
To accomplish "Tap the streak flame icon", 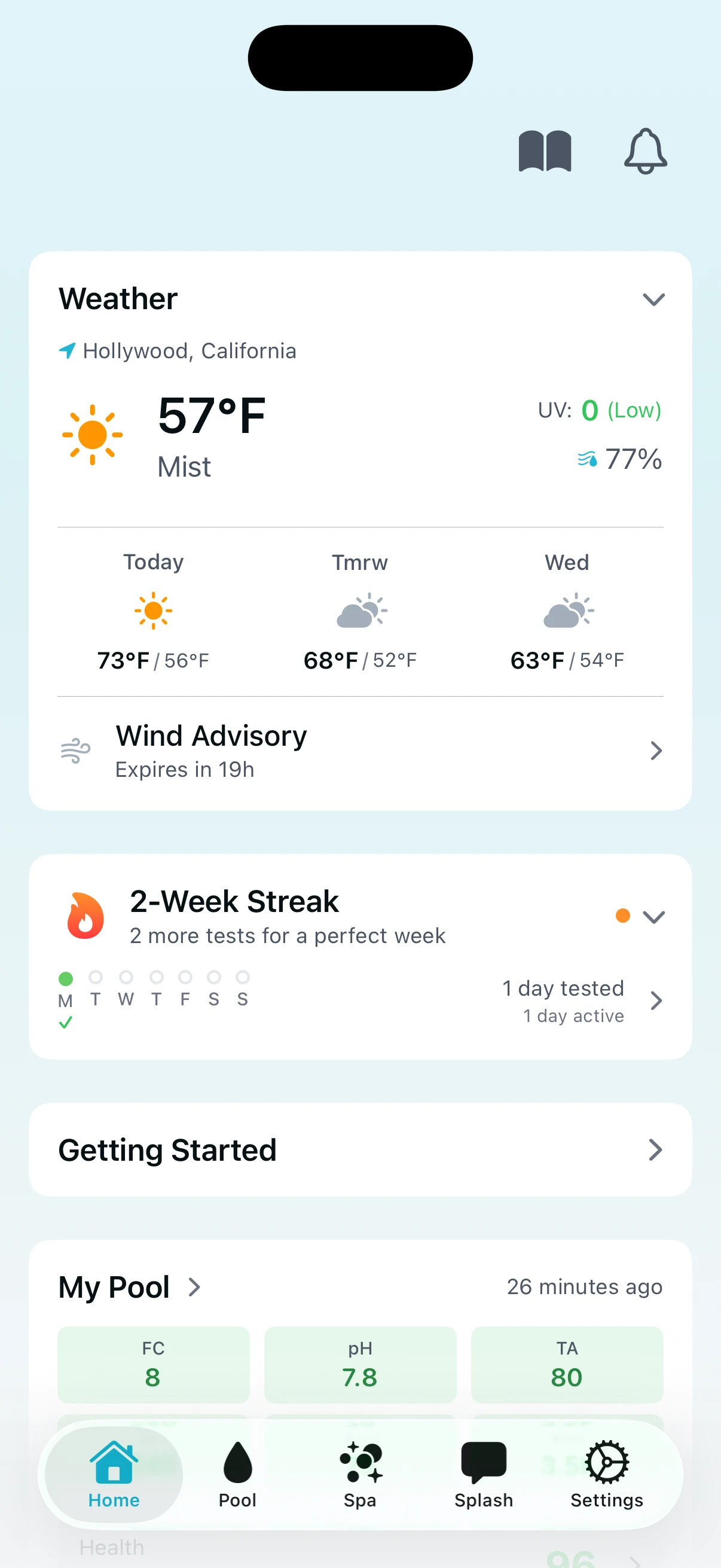I will [x=84, y=916].
